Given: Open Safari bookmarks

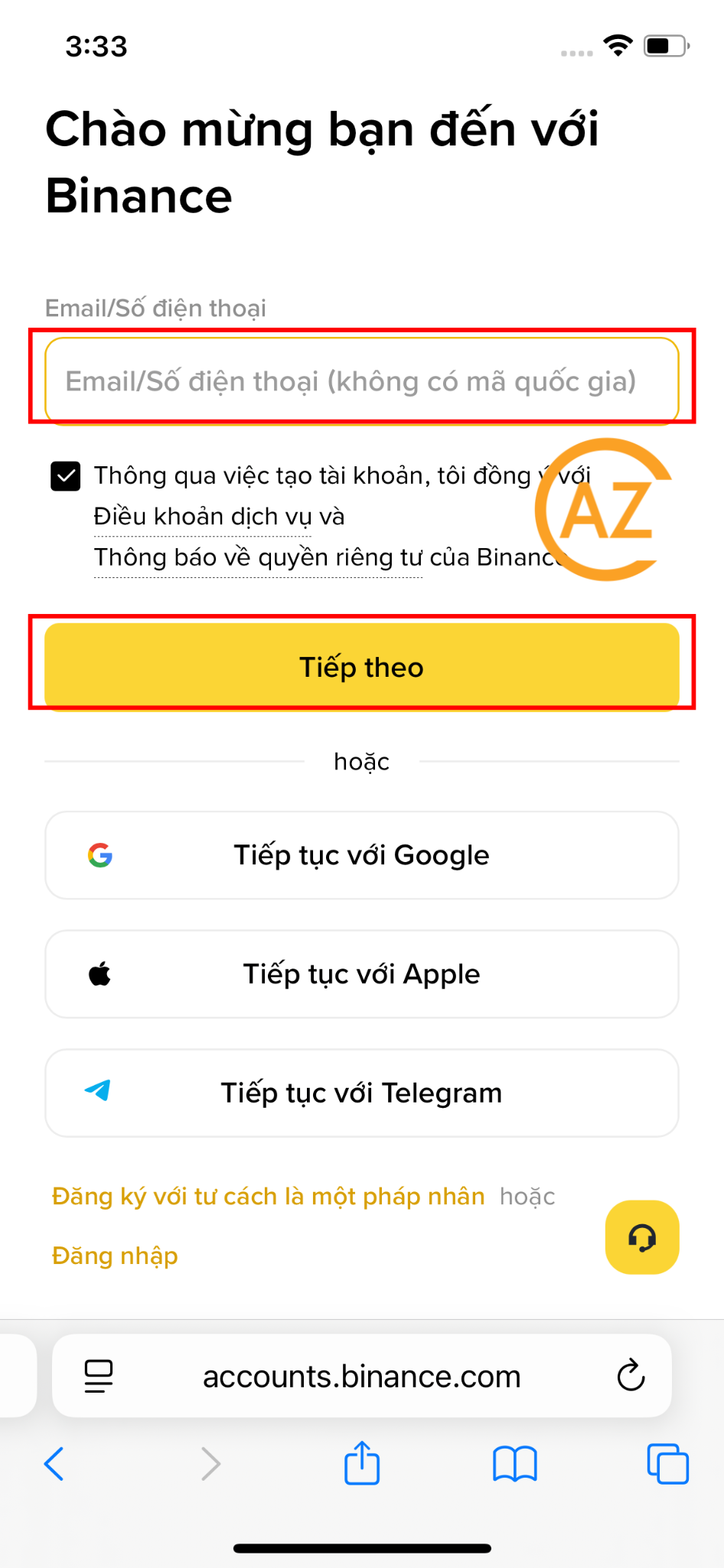Looking at the screenshot, I should pos(515,1464).
